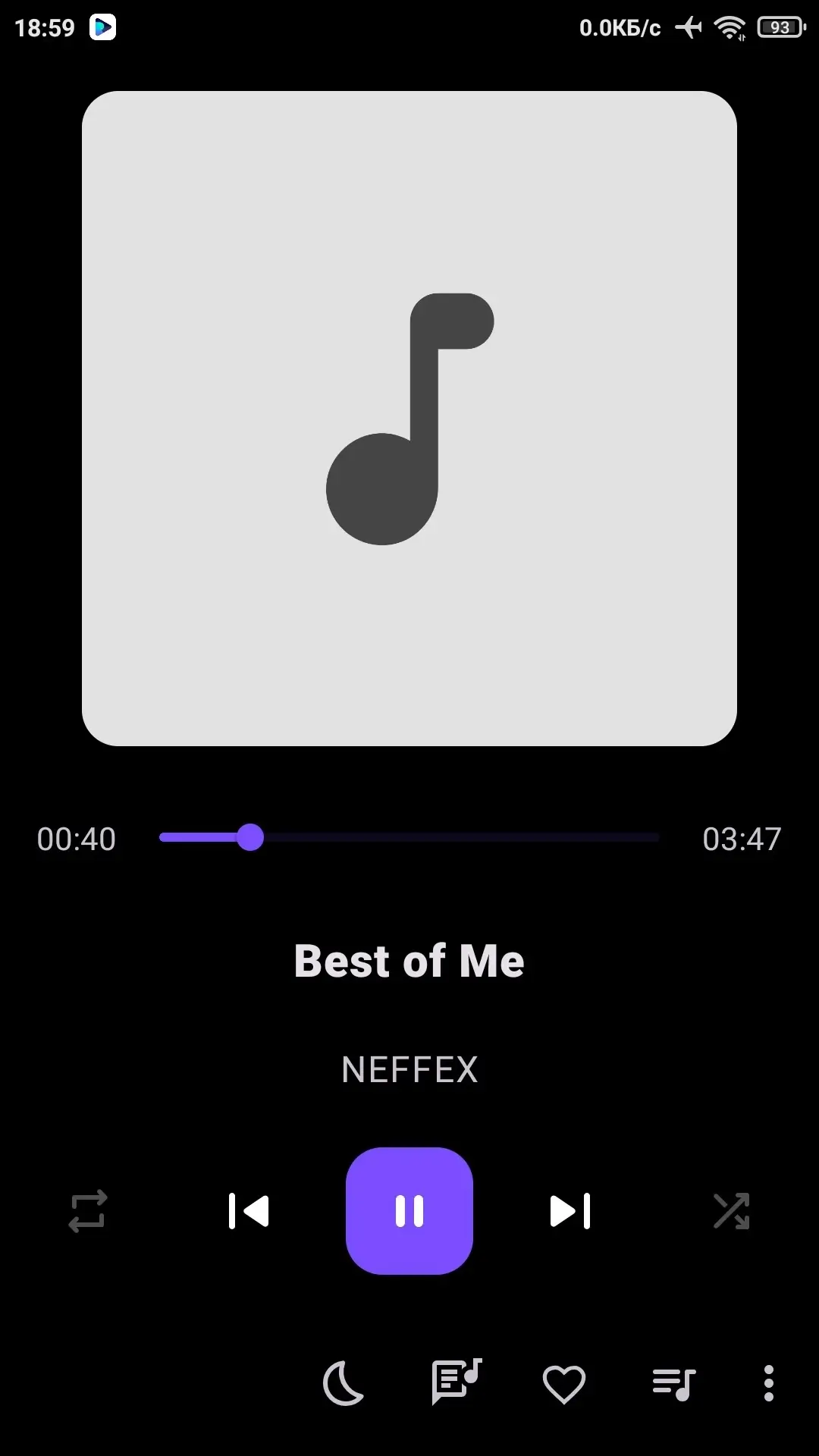This screenshot has height=1456, width=819.
Task: Enable shuffle playback
Action: pos(731,1210)
